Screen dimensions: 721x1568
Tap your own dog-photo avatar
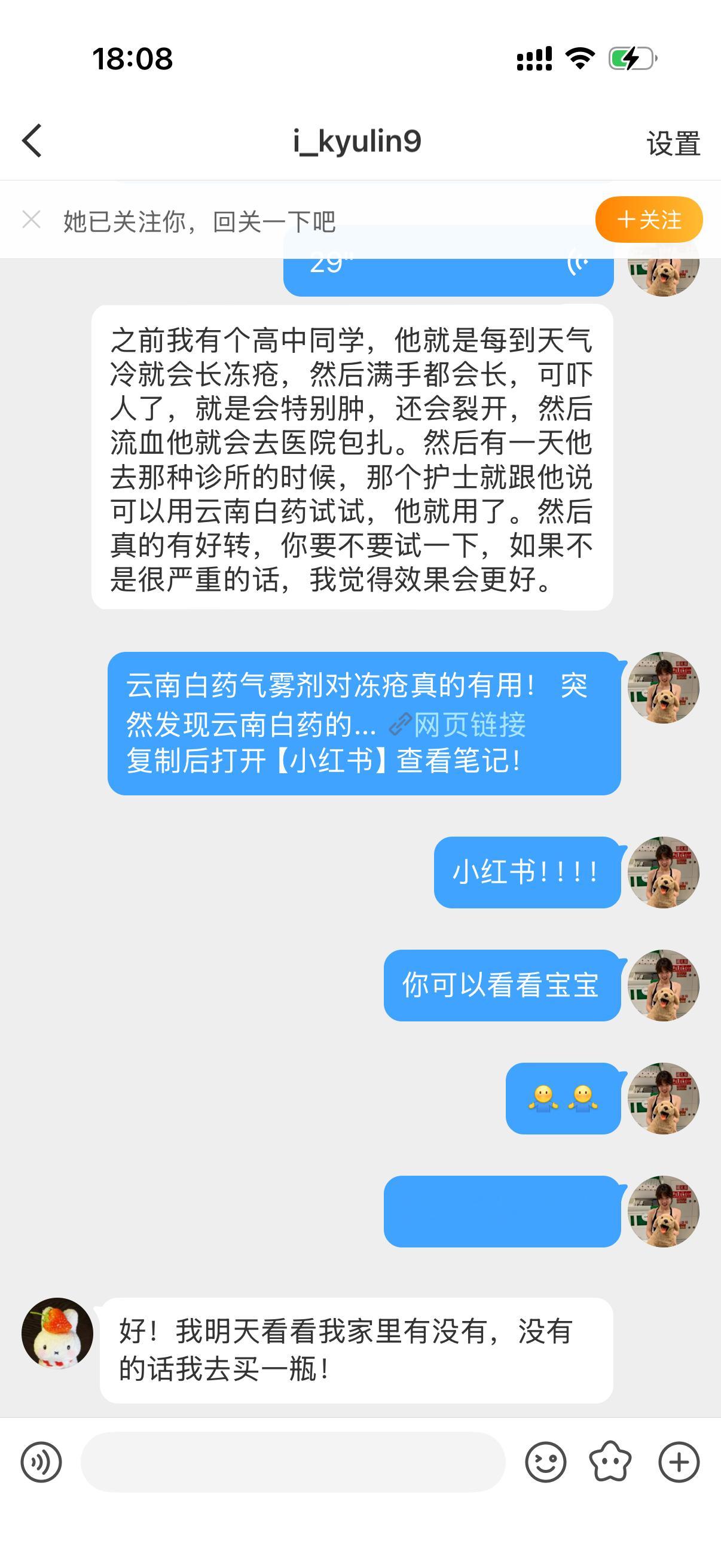665,687
